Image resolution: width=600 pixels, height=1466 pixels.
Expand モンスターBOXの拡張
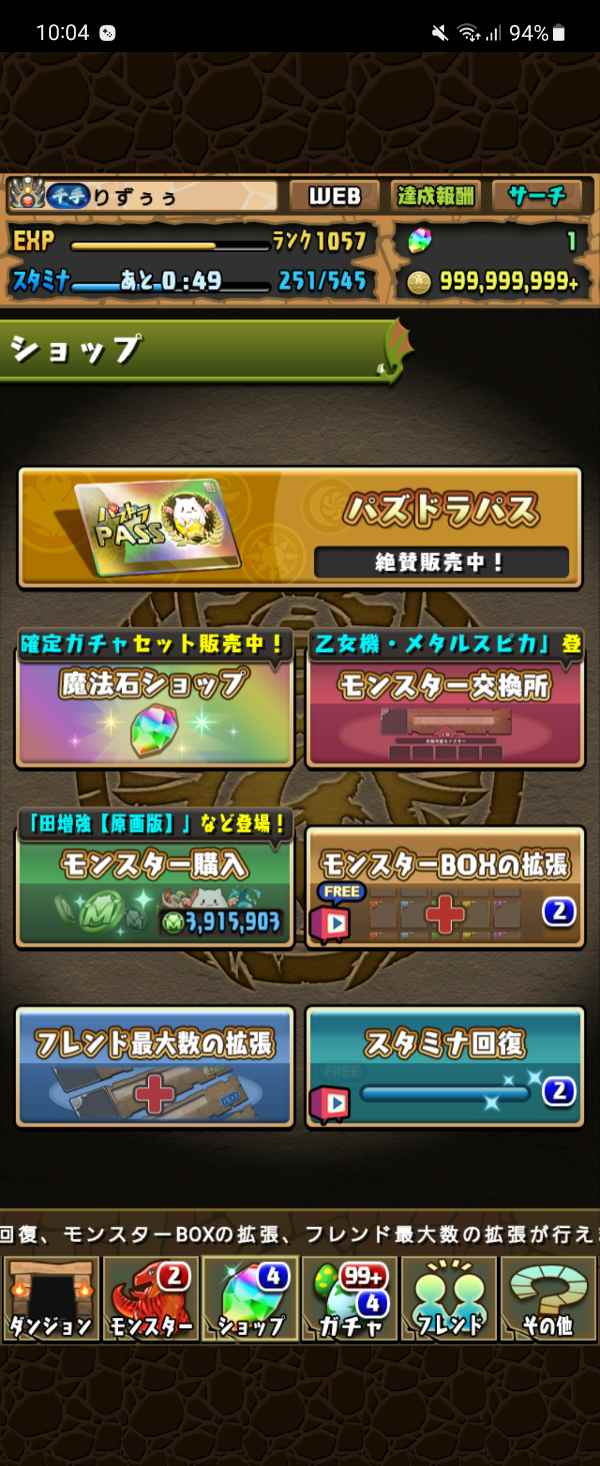click(444, 888)
